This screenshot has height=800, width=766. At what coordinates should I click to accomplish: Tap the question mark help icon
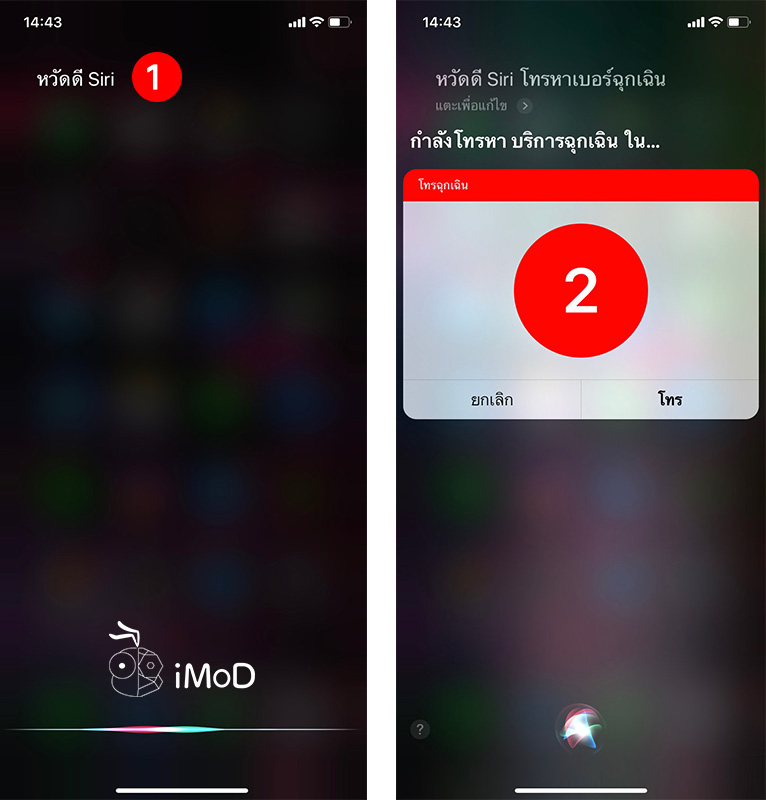[418, 729]
